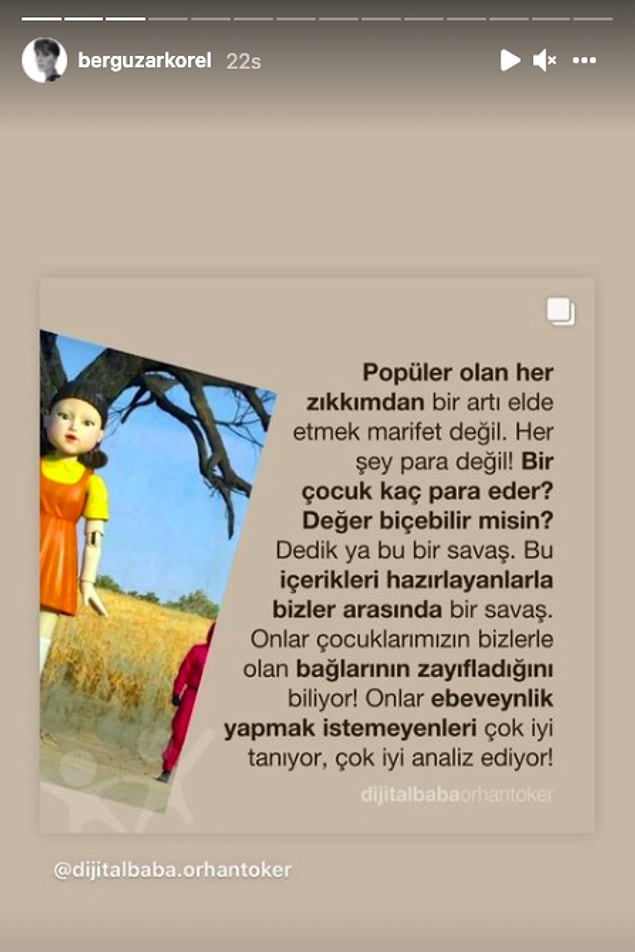The width and height of the screenshot is (635, 952).
Task: Open the @dijitalbaba.orhantoker mention
Action: [173, 869]
